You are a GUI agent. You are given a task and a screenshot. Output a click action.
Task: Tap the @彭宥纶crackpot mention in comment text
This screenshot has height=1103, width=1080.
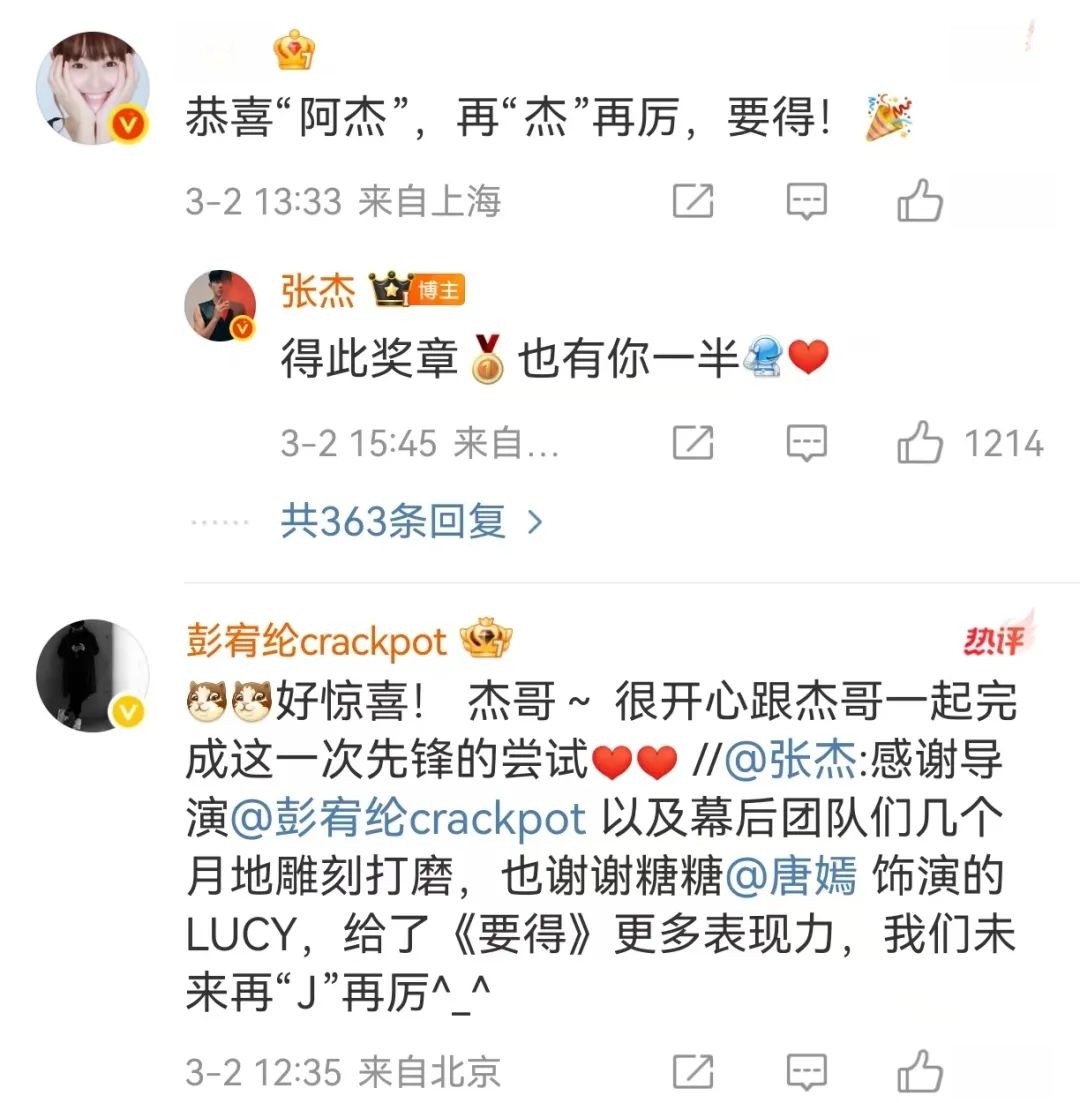408,819
